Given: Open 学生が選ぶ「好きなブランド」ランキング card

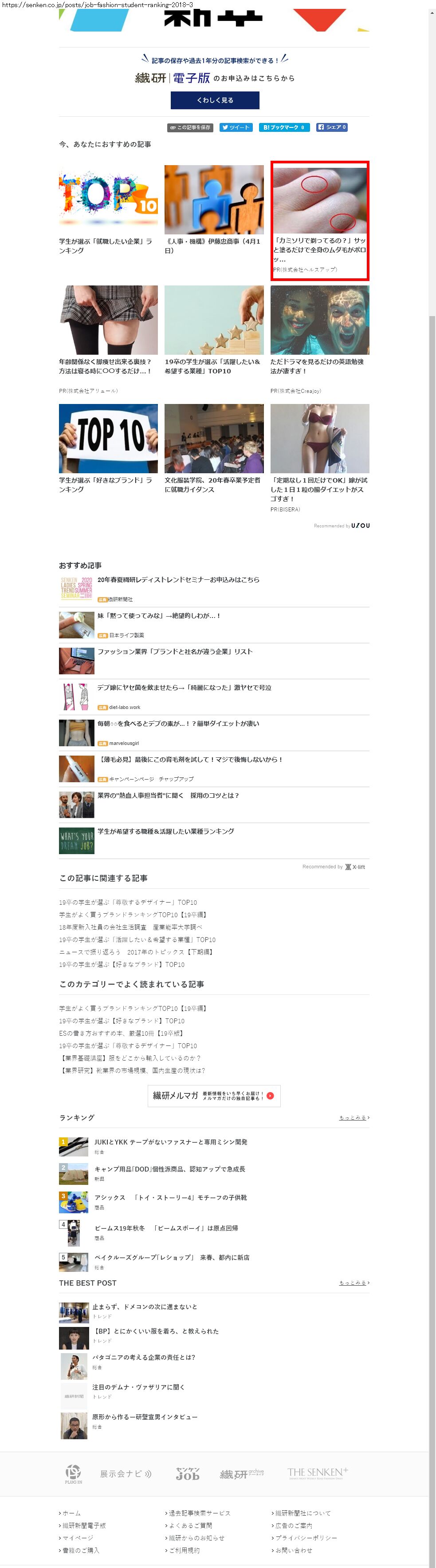Looking at the screenshot, I should pos(108,447).
